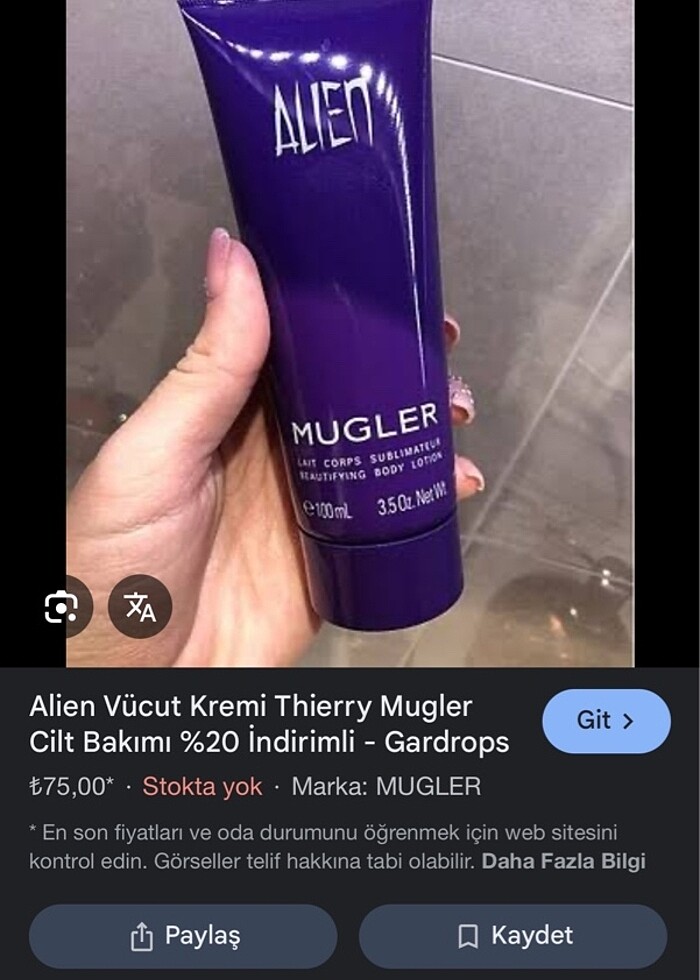Open the Daha Fazla Bilgi link

(x=564, y=861)
